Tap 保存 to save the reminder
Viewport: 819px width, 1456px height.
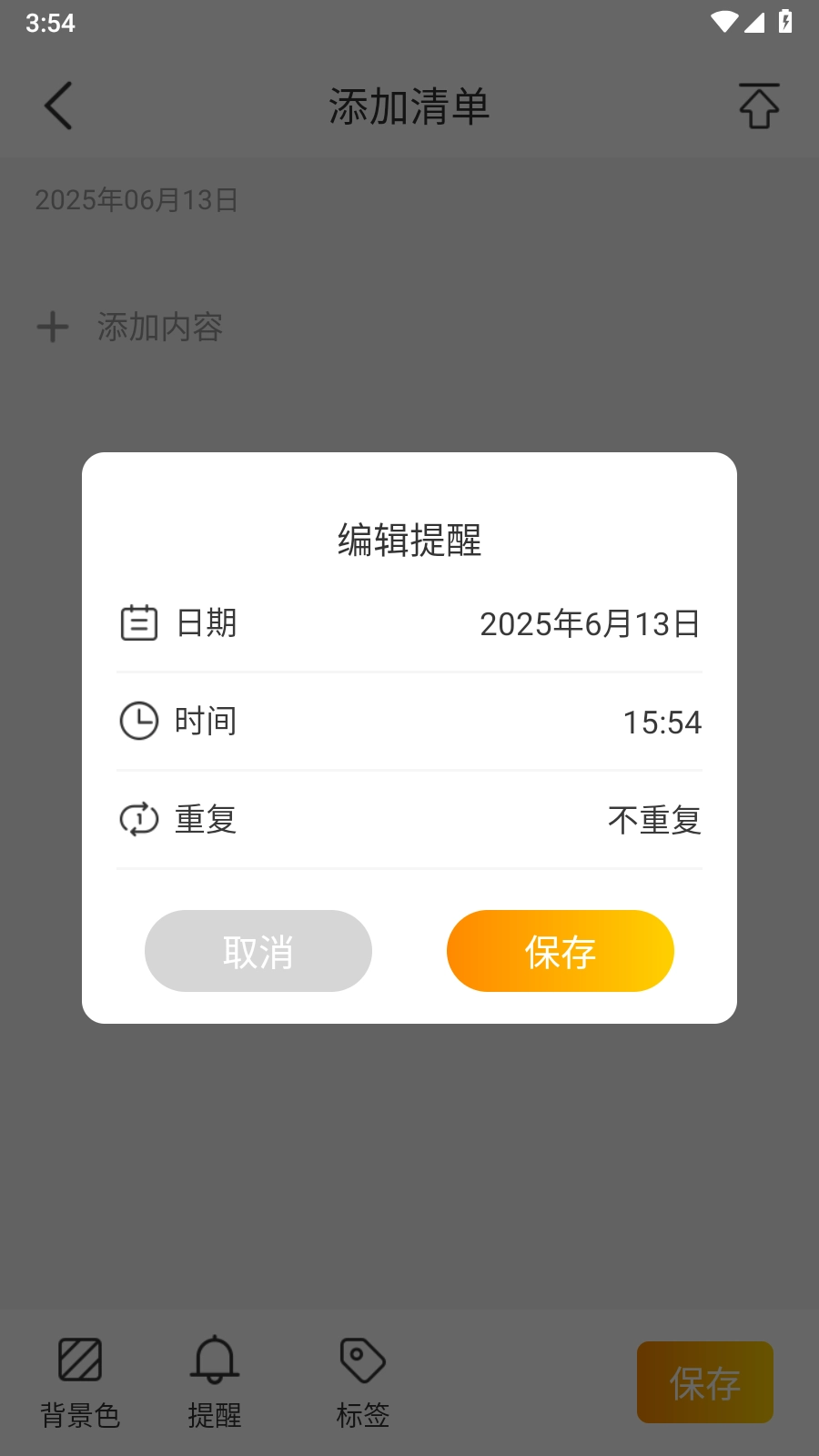[560, 950]
